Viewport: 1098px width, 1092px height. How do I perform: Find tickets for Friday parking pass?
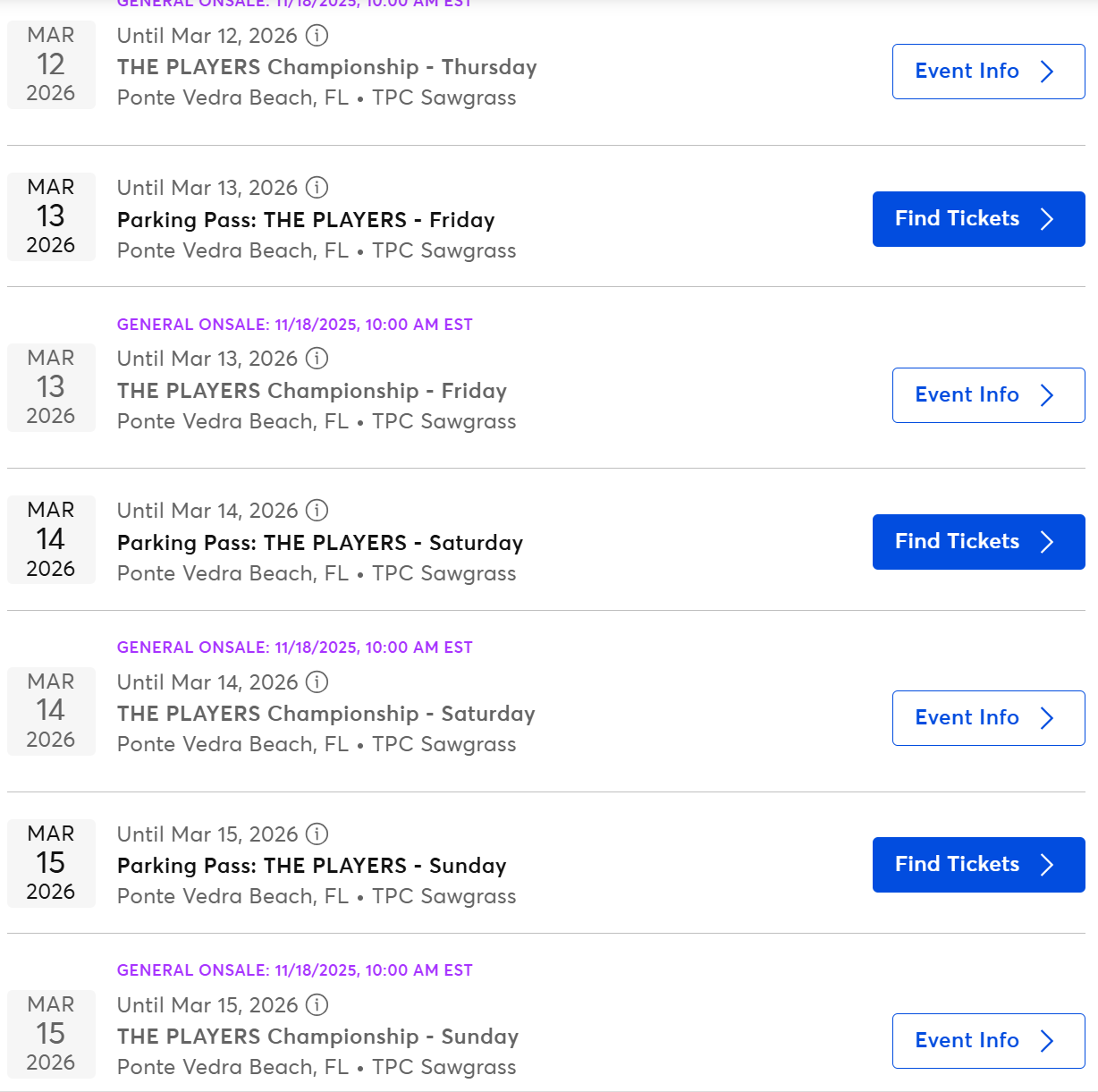pos(978,219)
